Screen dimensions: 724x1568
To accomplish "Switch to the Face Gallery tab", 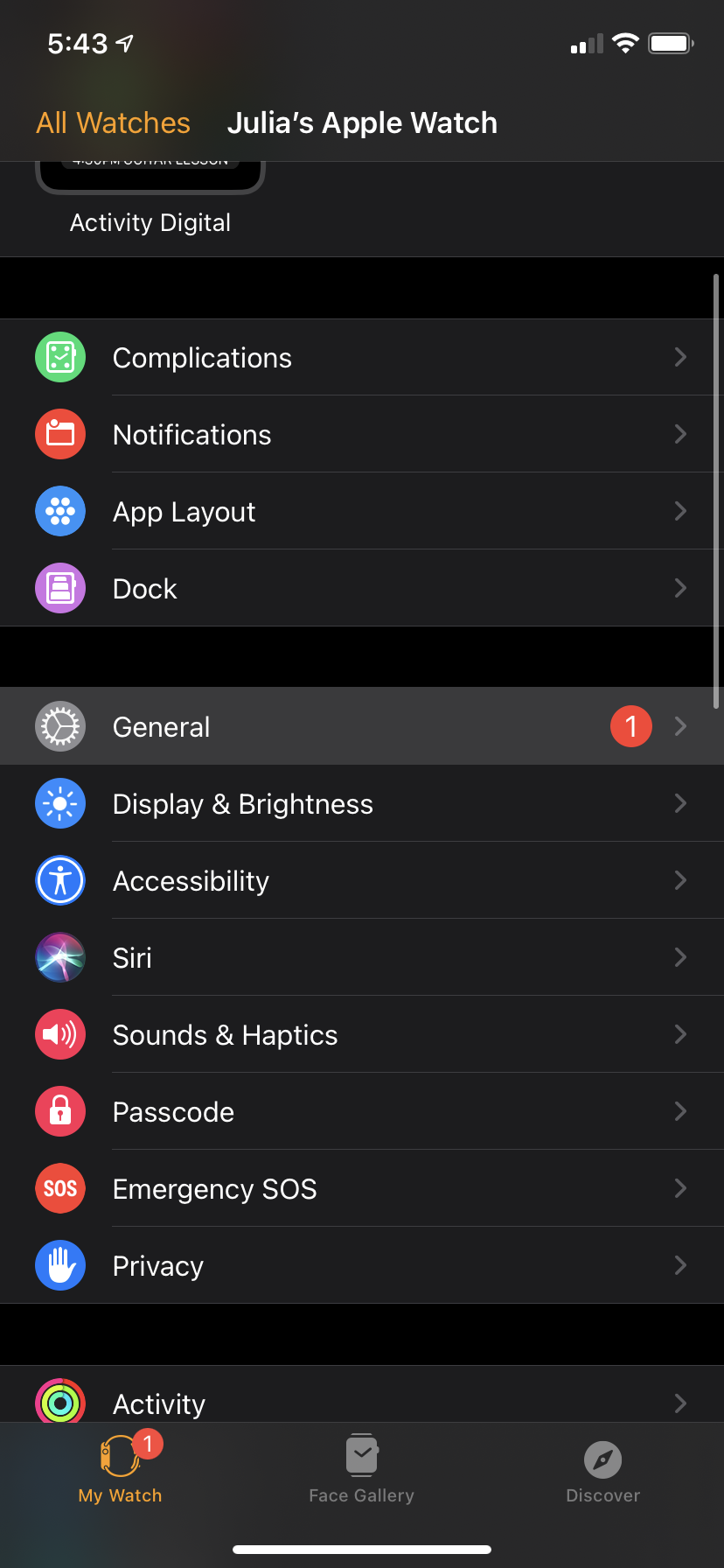I will coord(361,1470).
